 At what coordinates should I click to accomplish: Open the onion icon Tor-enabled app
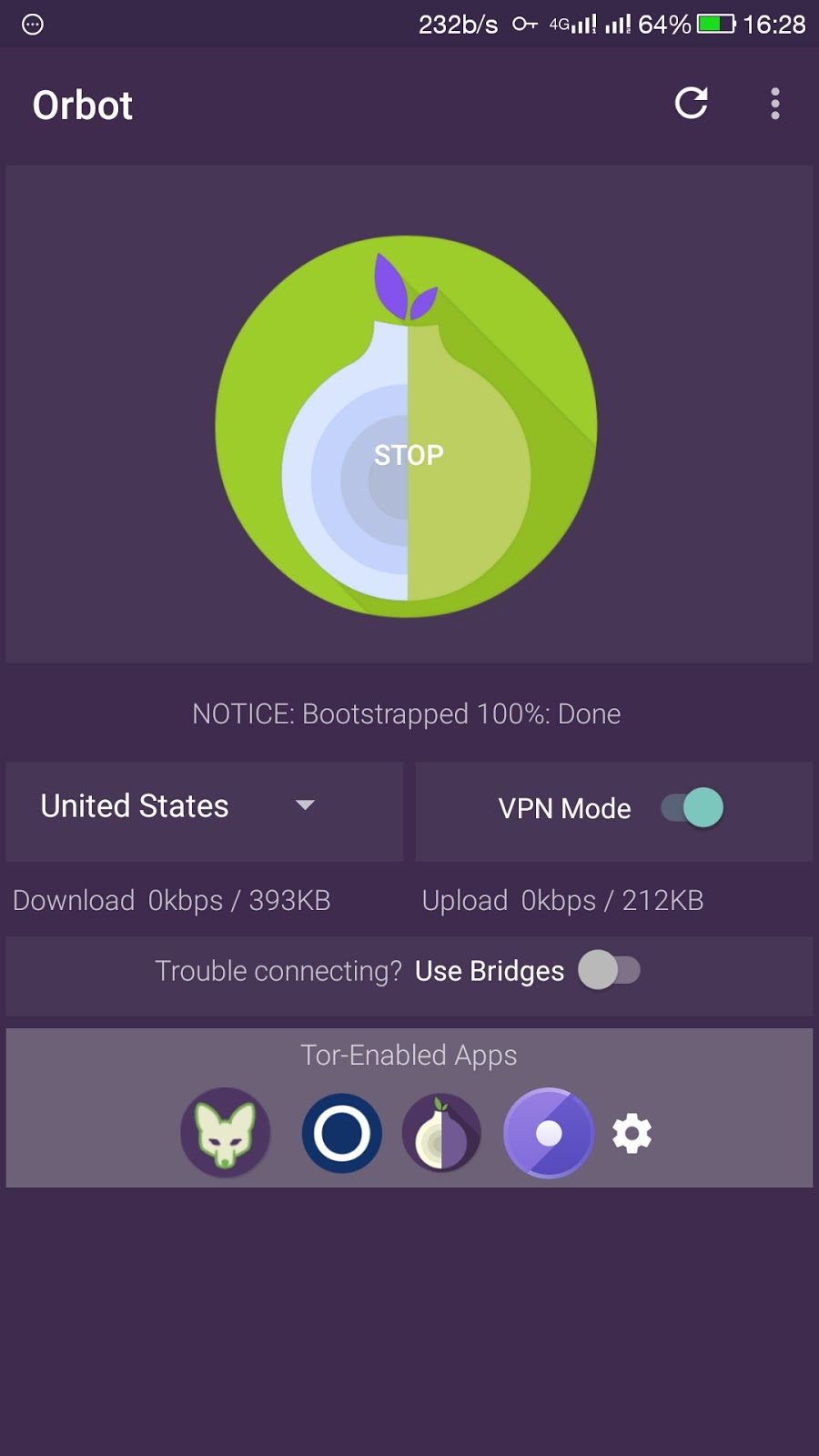(x=441, y=1133)
